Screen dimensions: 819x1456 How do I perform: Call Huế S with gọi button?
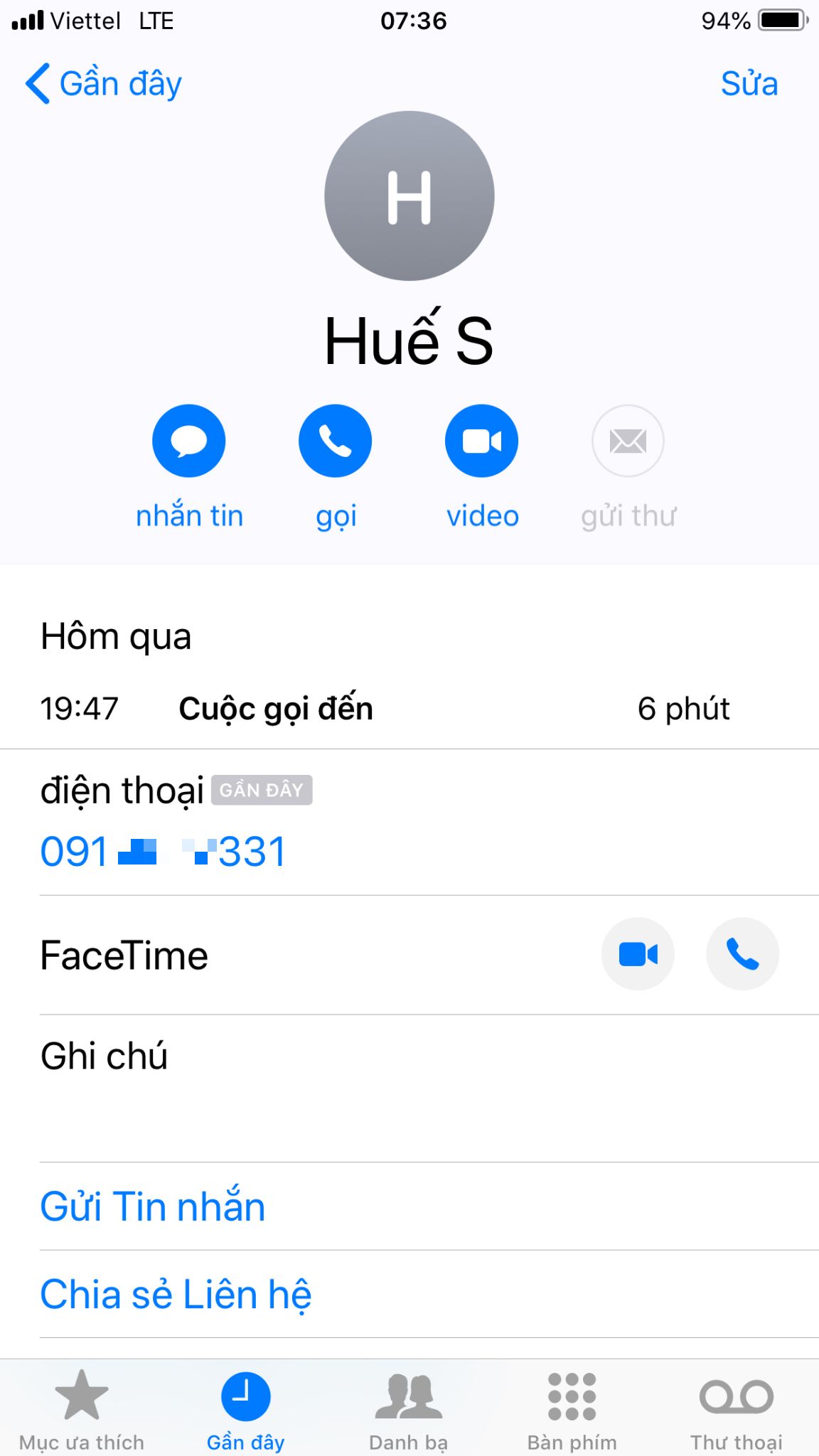pos(336,441)
